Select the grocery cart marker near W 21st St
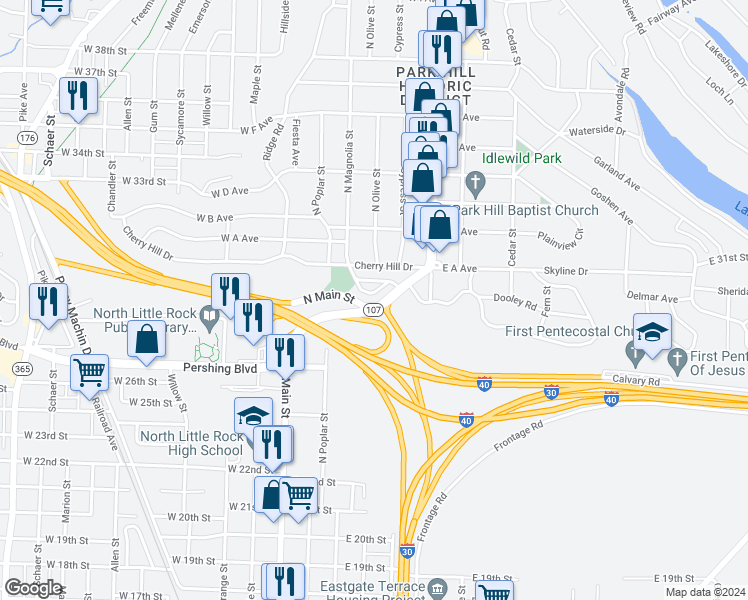The image size is (748, 600). click(x=299, y=495)
